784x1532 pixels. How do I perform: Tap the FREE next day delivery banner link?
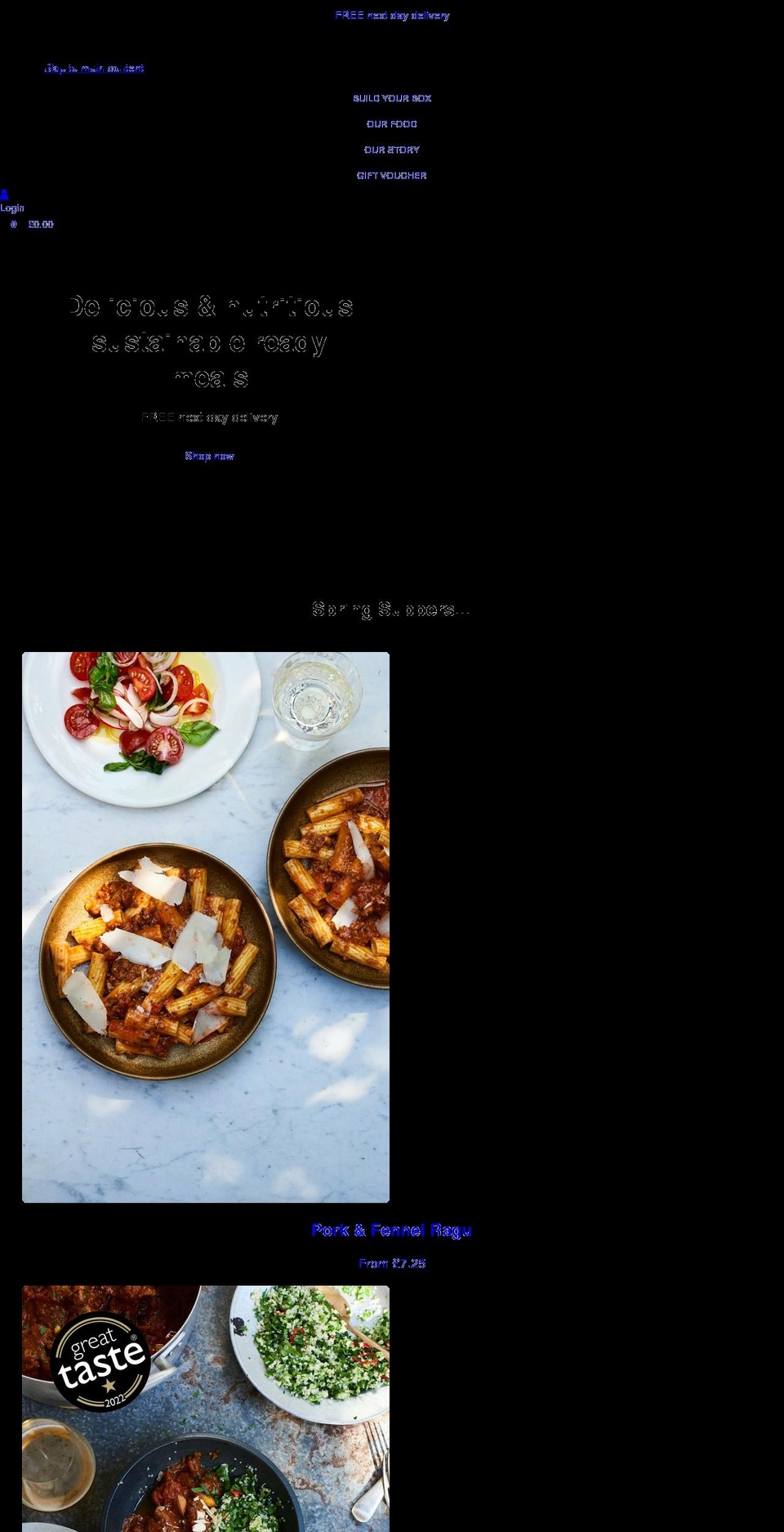coord(392,16)
